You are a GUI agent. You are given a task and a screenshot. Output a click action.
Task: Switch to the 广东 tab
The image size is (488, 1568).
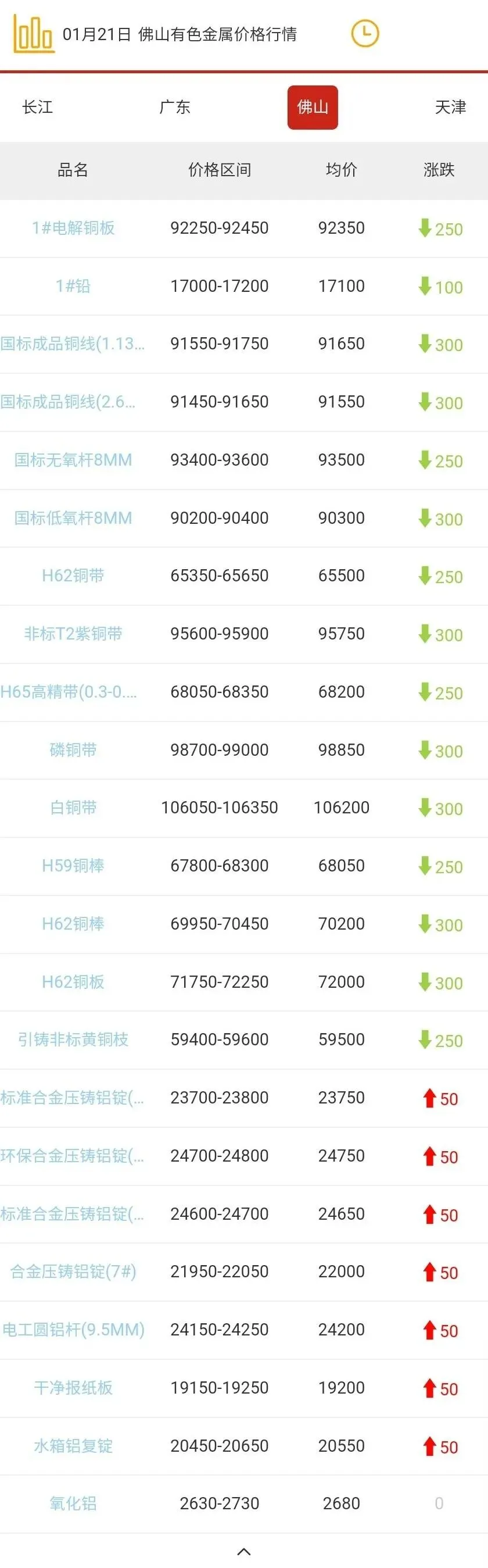pos(175,107)
